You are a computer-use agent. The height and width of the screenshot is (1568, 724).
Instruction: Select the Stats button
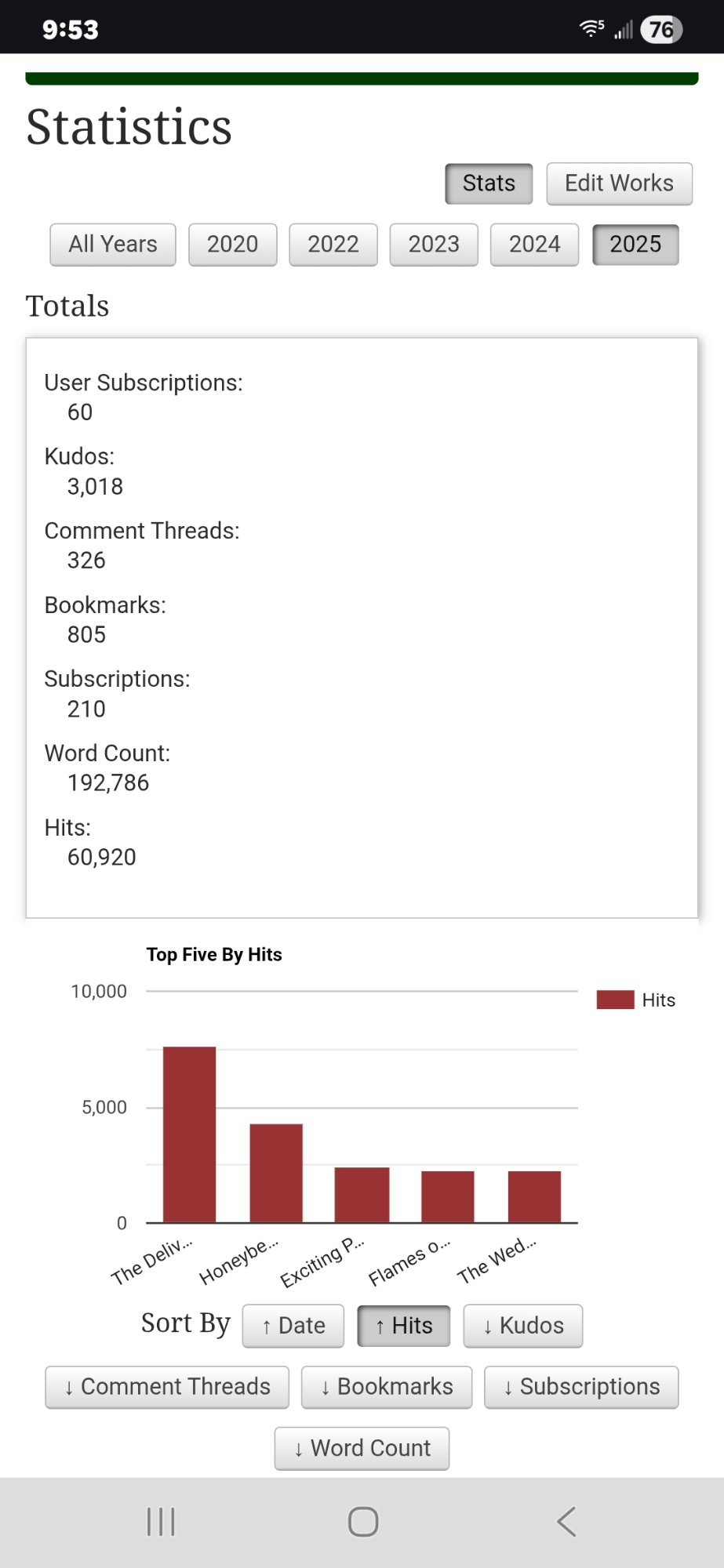tap(489, 183)
